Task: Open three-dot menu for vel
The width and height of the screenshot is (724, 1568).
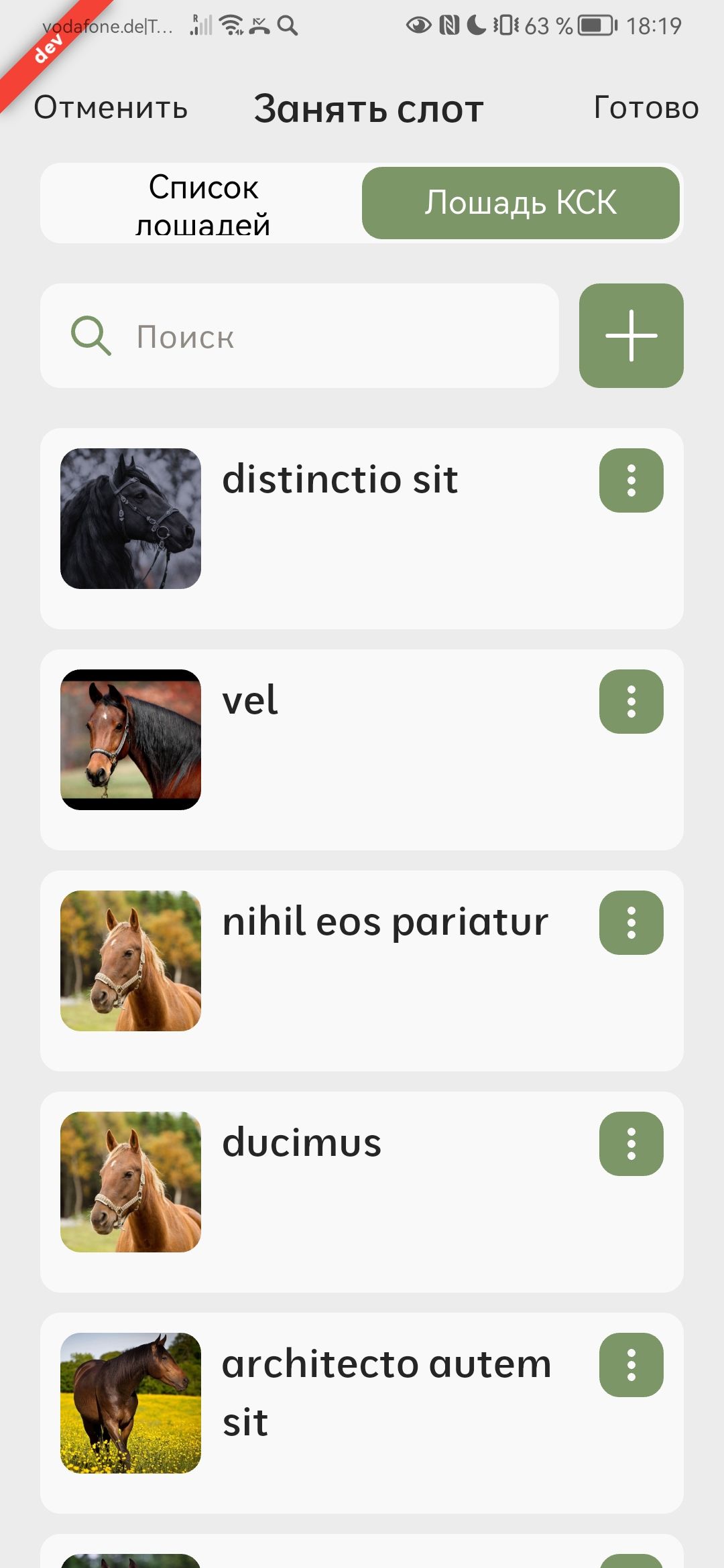Action: tap(631, 702)
